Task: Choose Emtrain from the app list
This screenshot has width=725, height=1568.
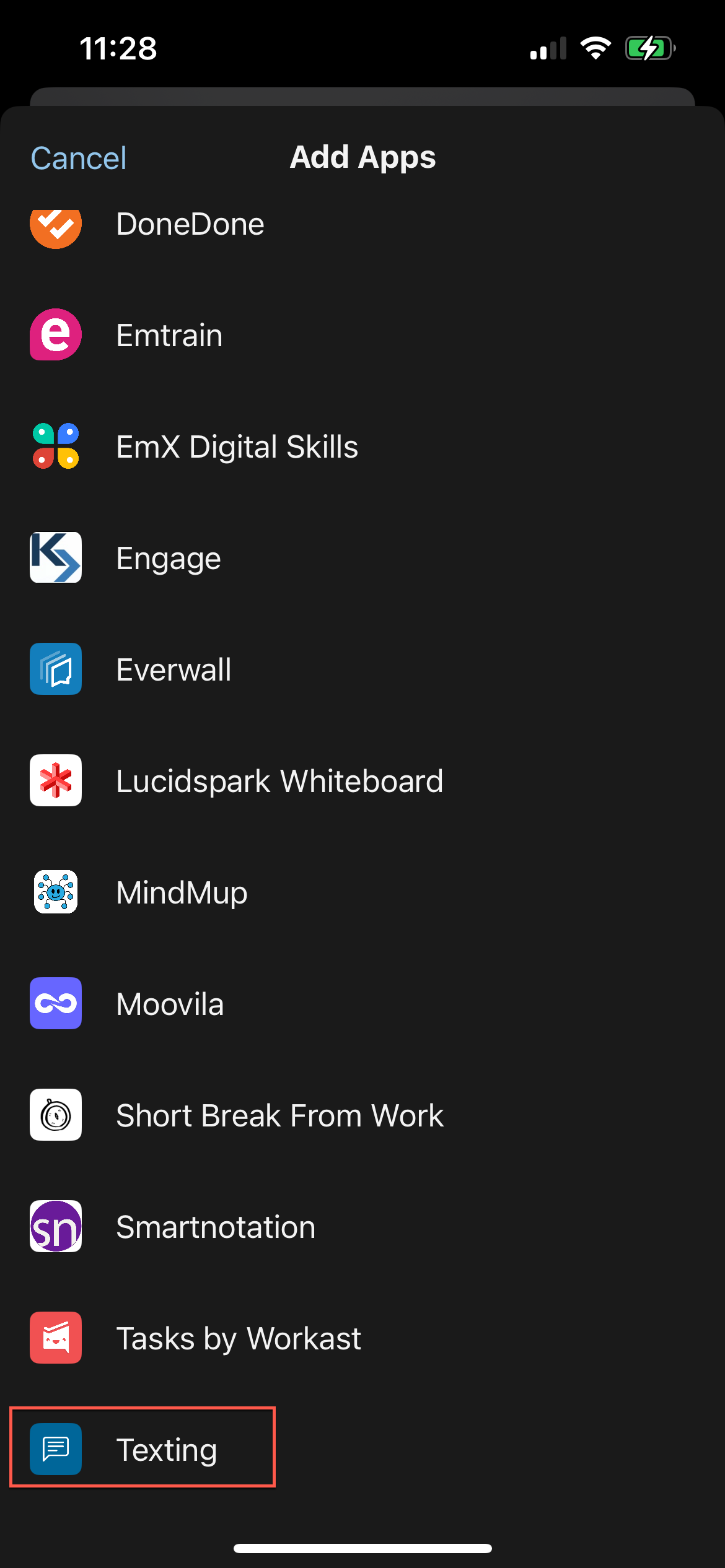Action: point(169,335)
